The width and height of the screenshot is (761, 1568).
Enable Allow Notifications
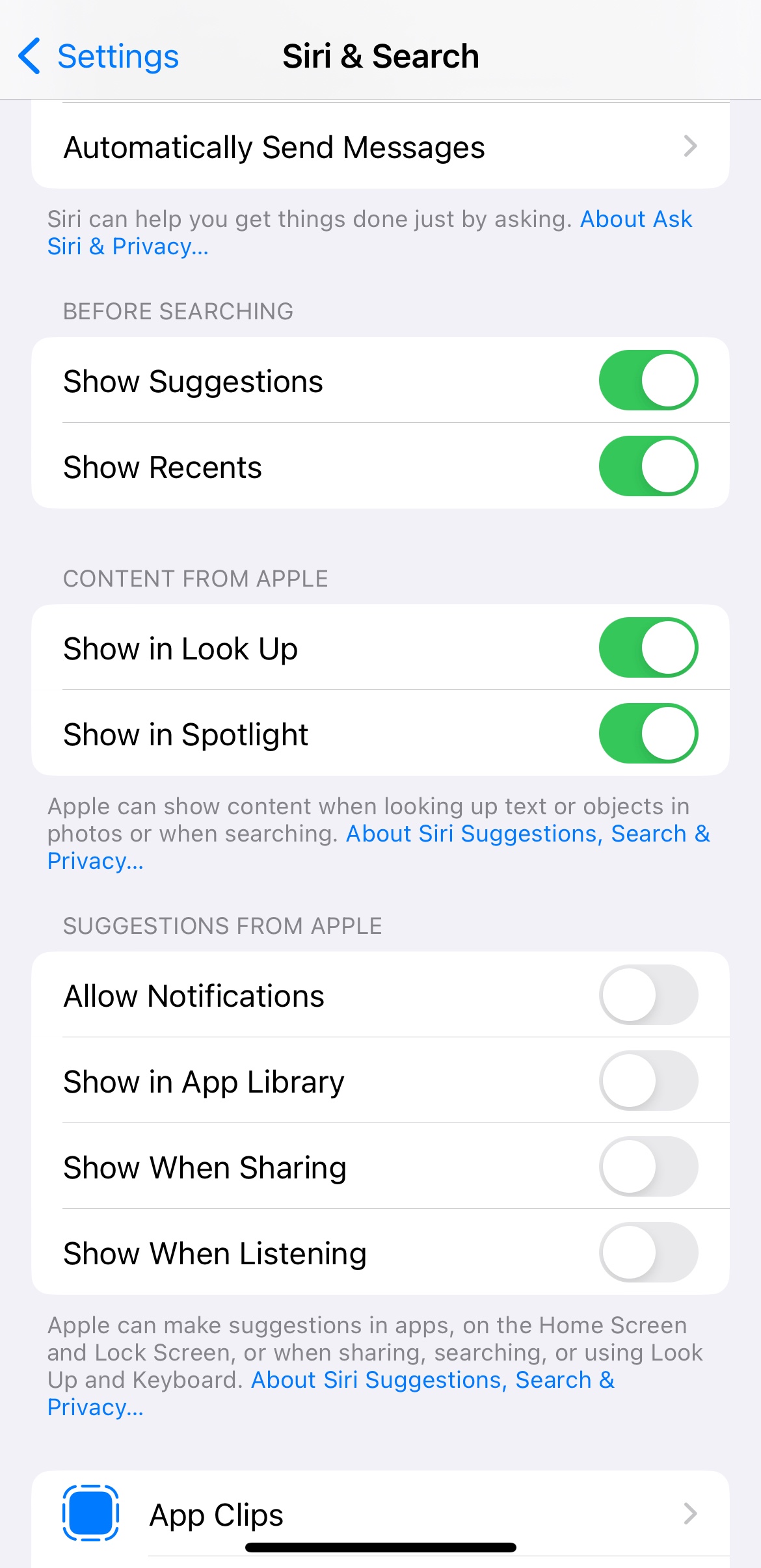[648, 995]
